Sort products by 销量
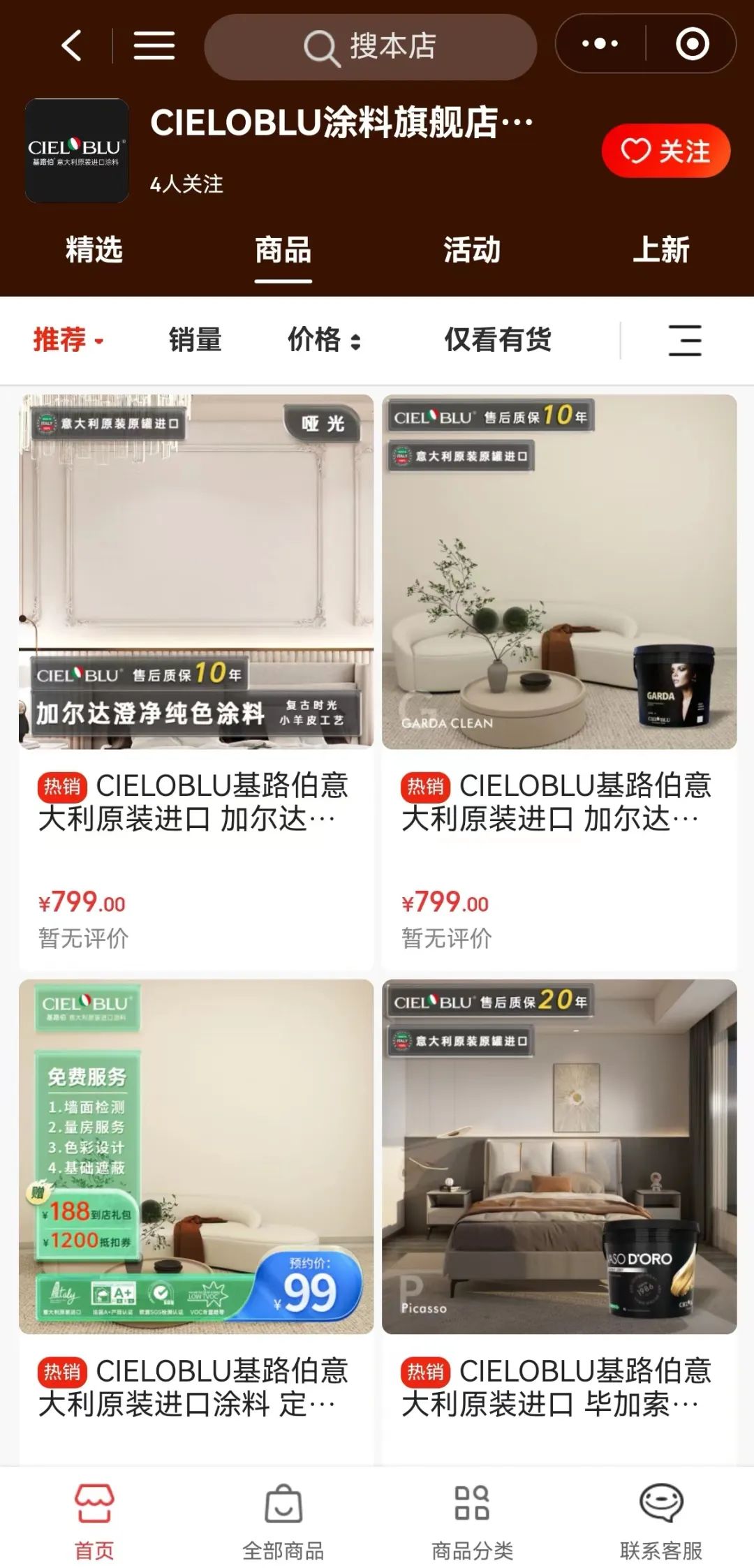 click(x=195, y=340)
